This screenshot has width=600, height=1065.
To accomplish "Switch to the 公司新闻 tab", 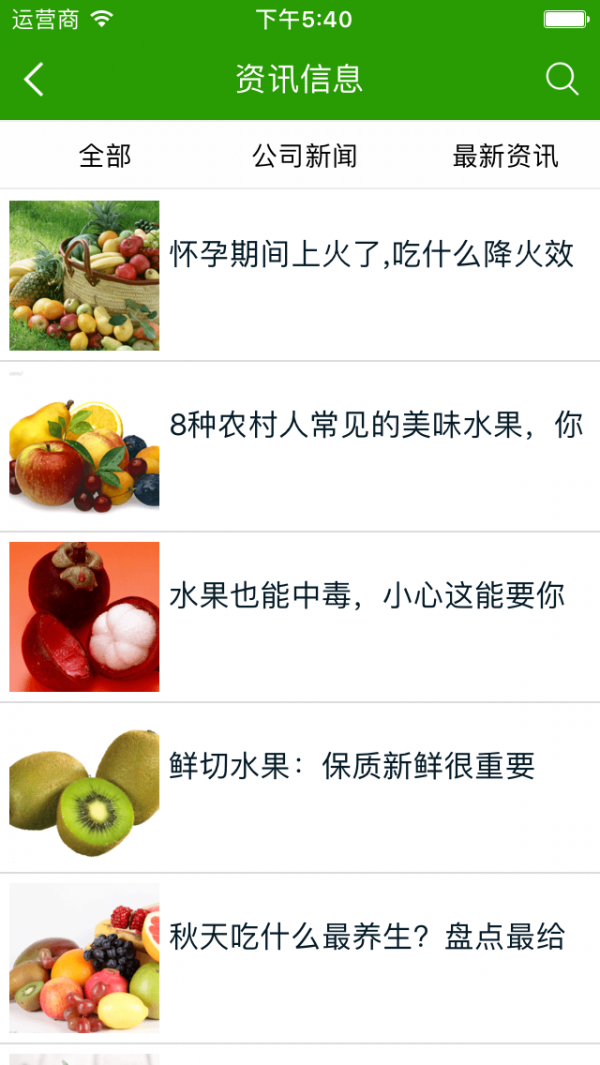I will tap(304, 156).
